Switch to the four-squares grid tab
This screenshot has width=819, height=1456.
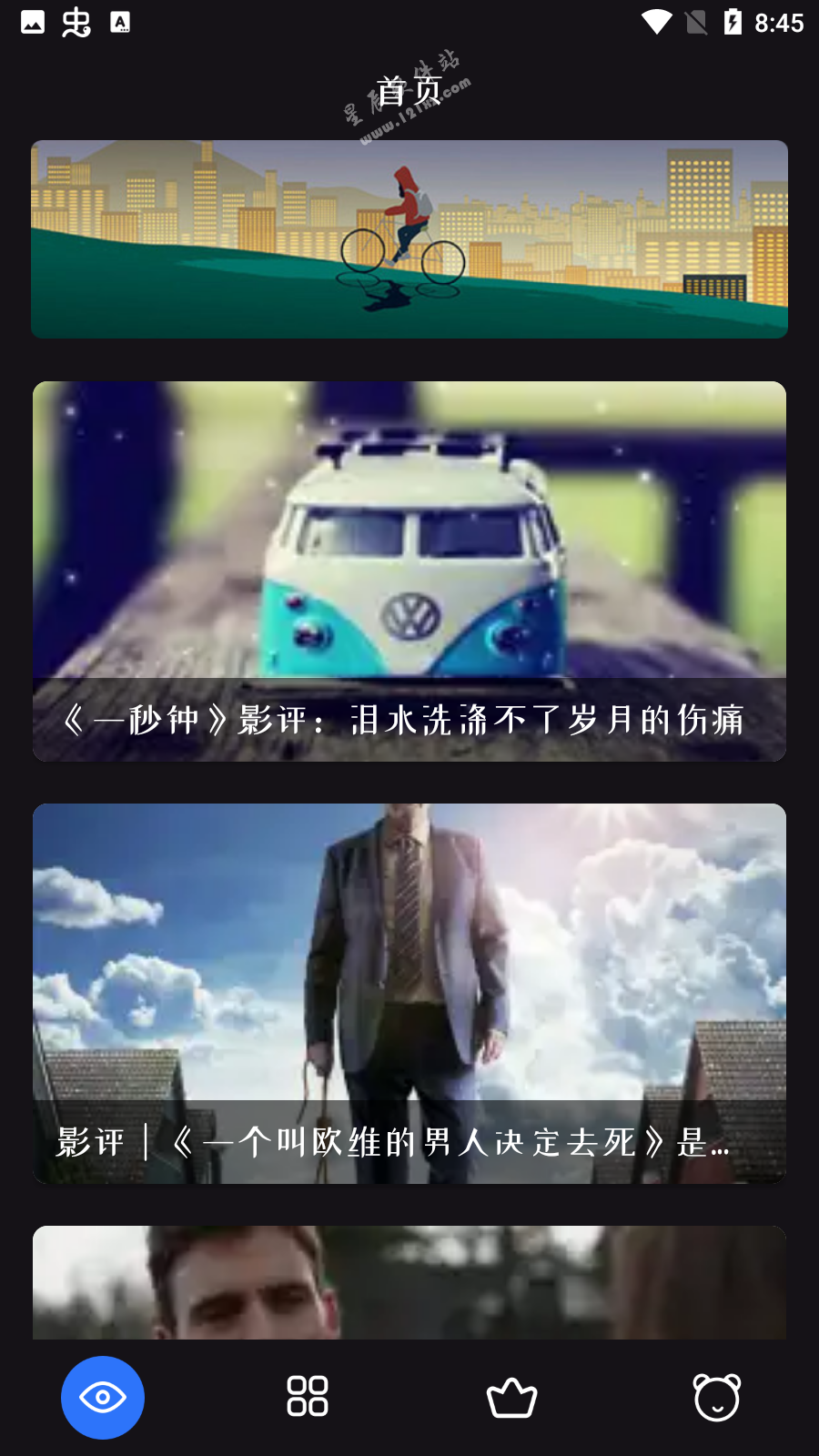308,1397
